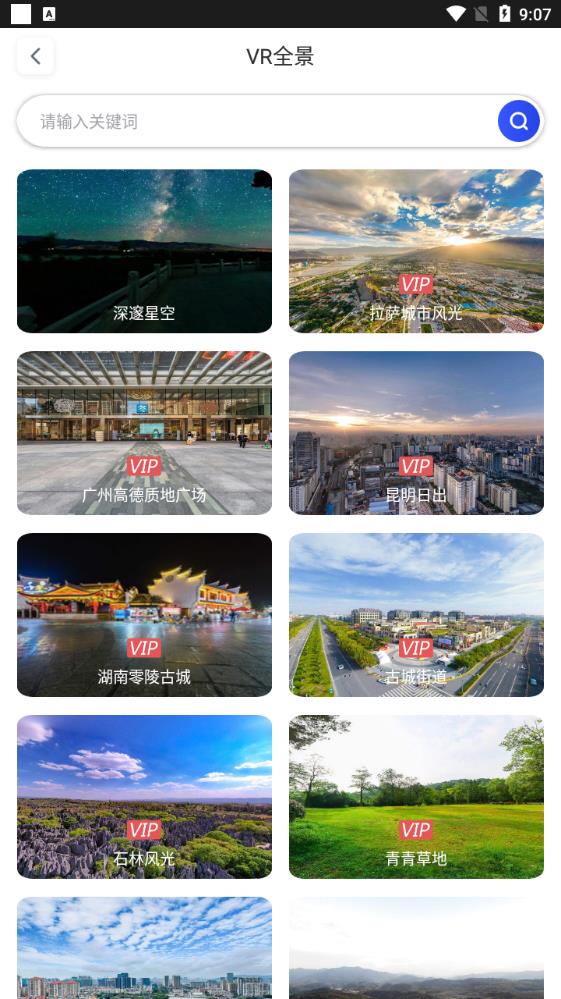Select the 湖南零陵古城 panorama
The height and width of the screenshot is (999, 561).
click(145, 615)
